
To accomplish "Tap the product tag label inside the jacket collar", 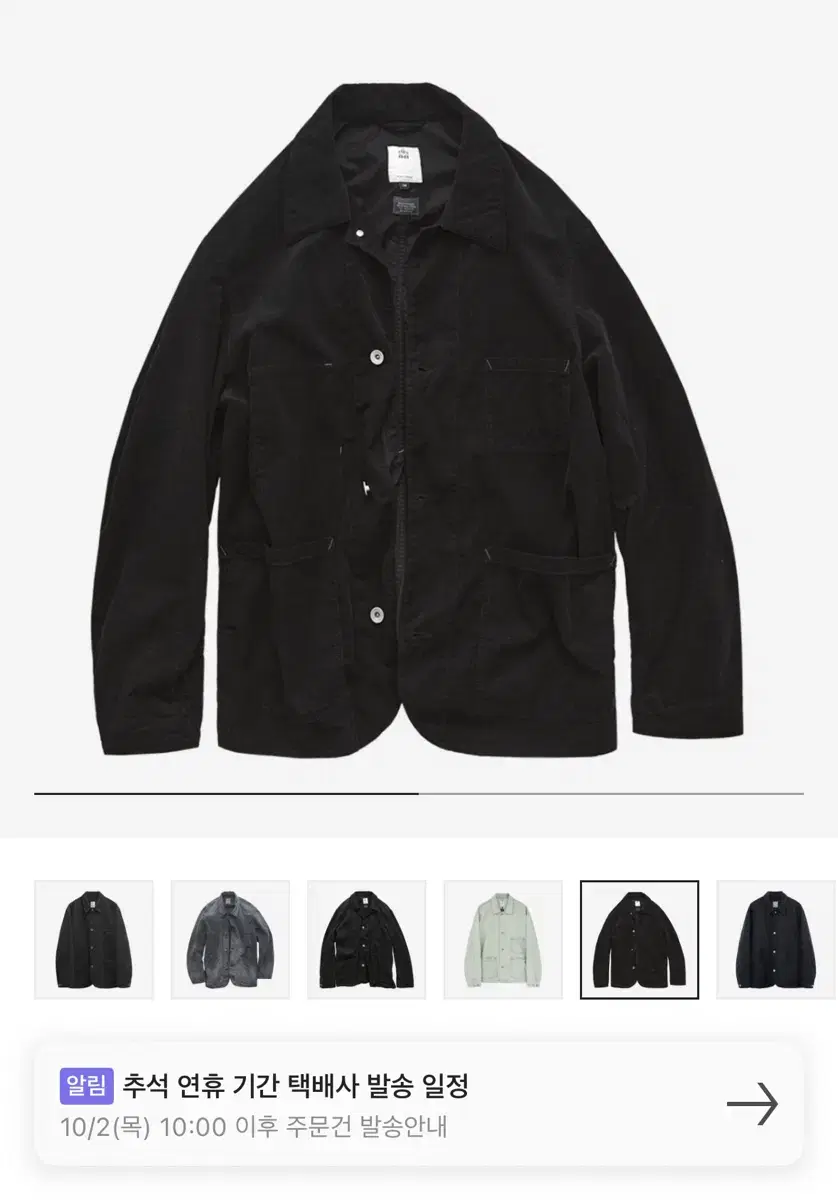I will [404, 165].
